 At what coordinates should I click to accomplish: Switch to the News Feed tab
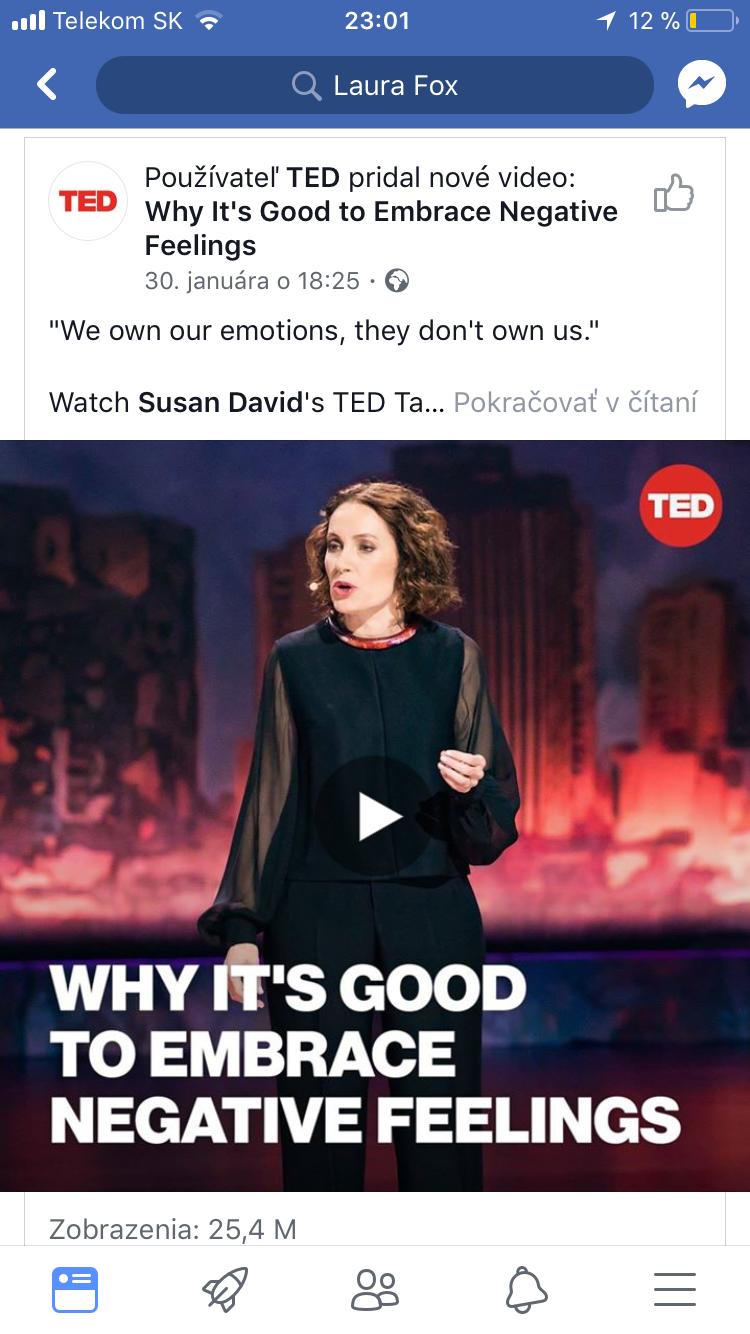tap(75, 1289)
